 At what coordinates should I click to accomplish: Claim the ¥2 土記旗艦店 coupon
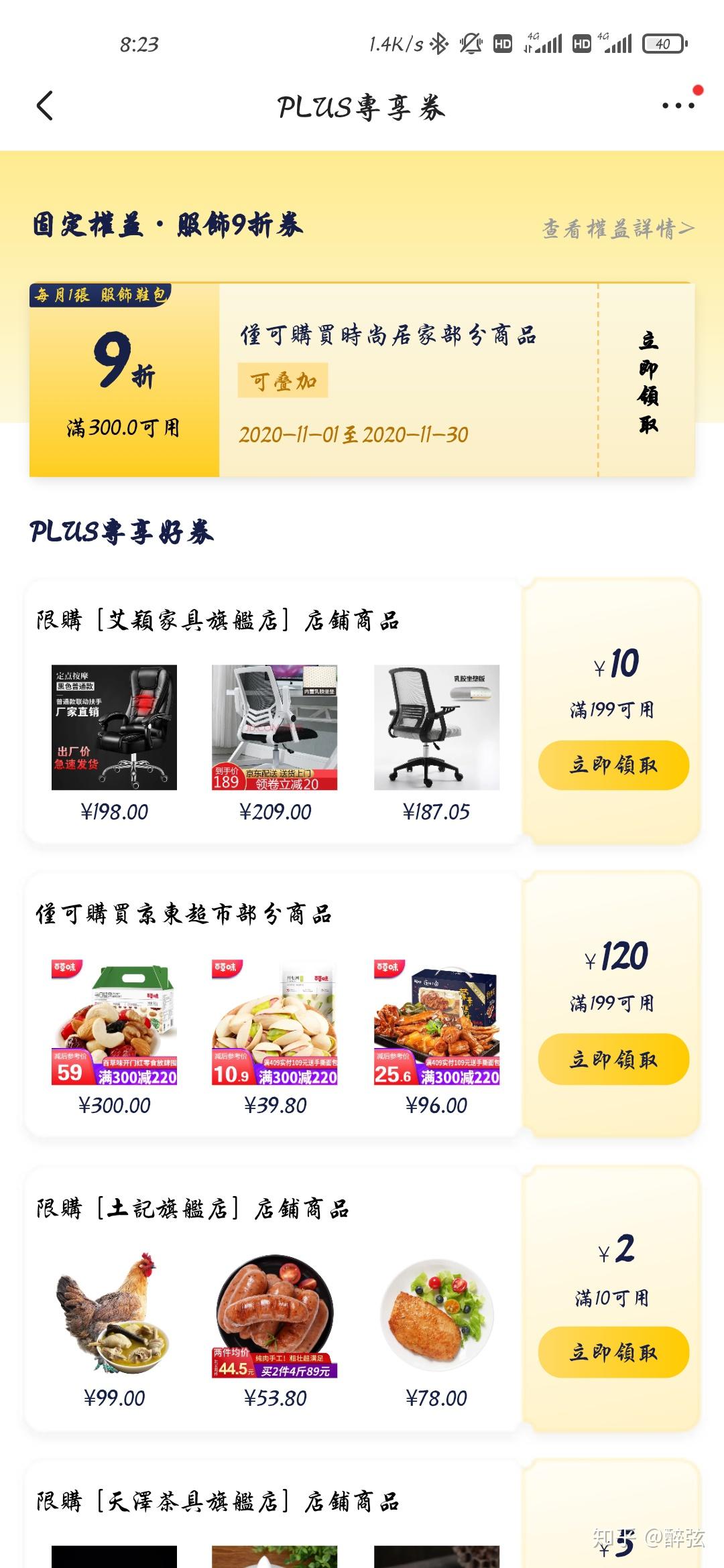pyautogui.click(x=613, y=1352)
